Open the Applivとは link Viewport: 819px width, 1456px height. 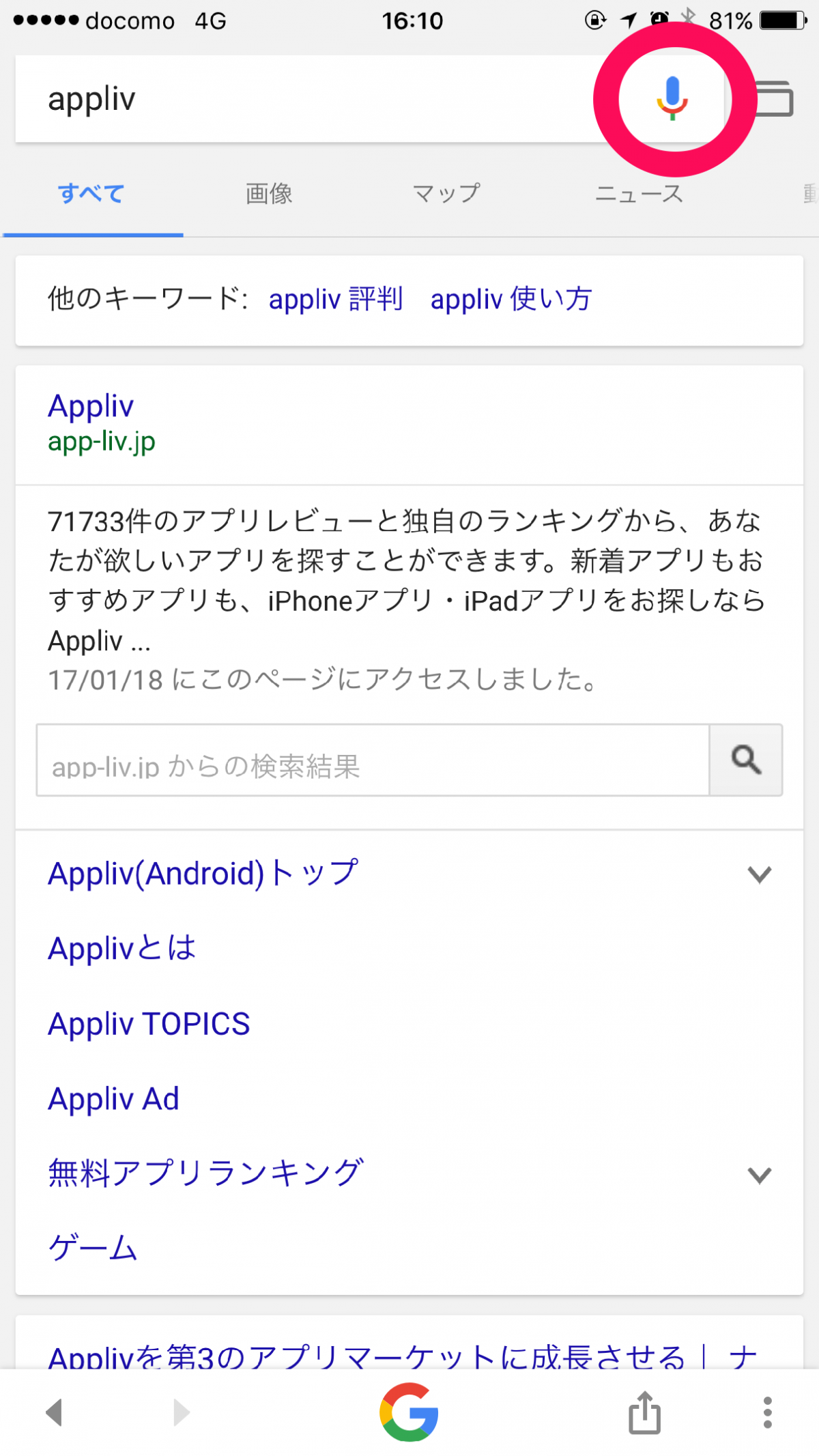point(121,949)
